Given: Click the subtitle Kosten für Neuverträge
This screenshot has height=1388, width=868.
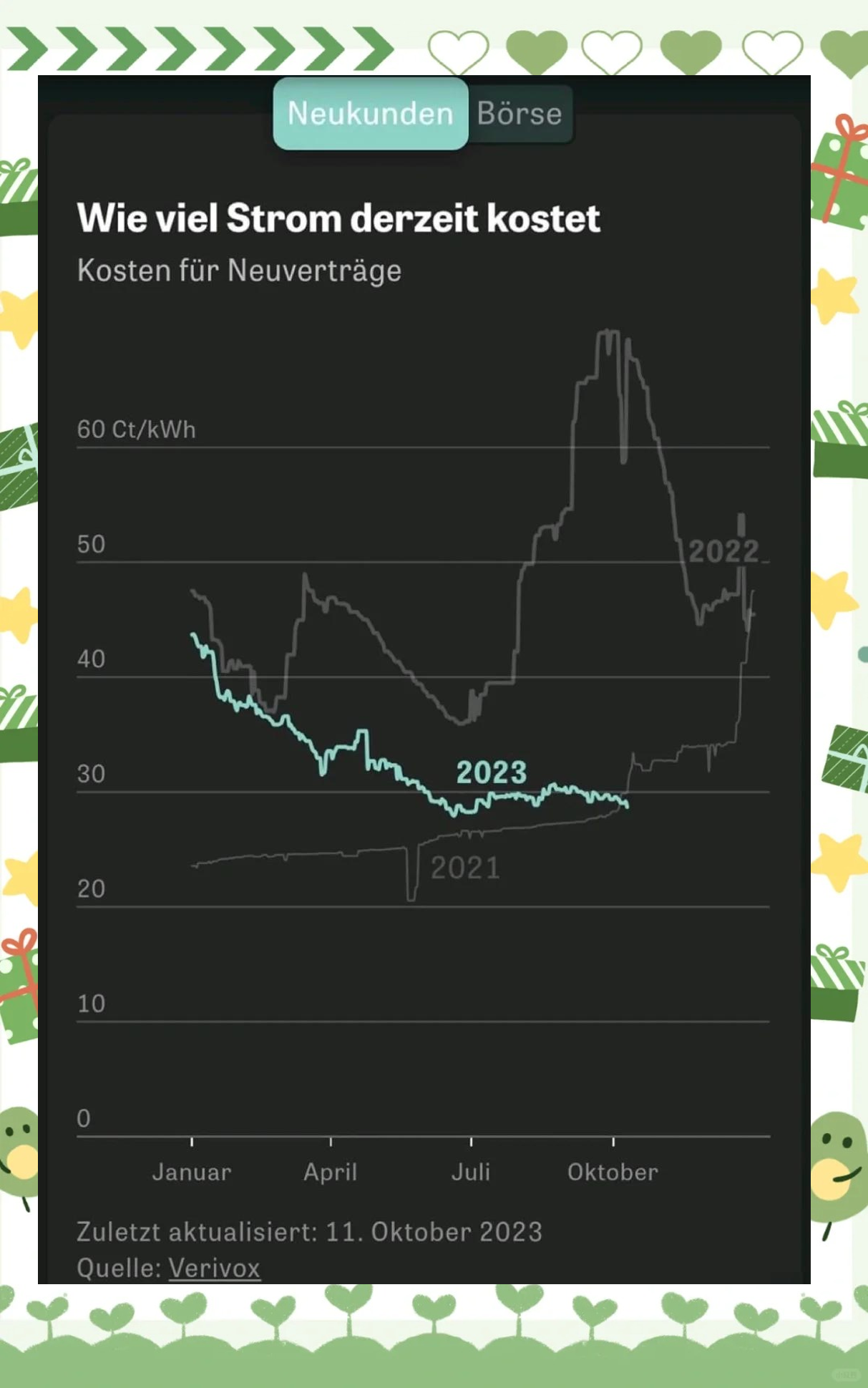Looking at the screenshot, I should (239, 270).
